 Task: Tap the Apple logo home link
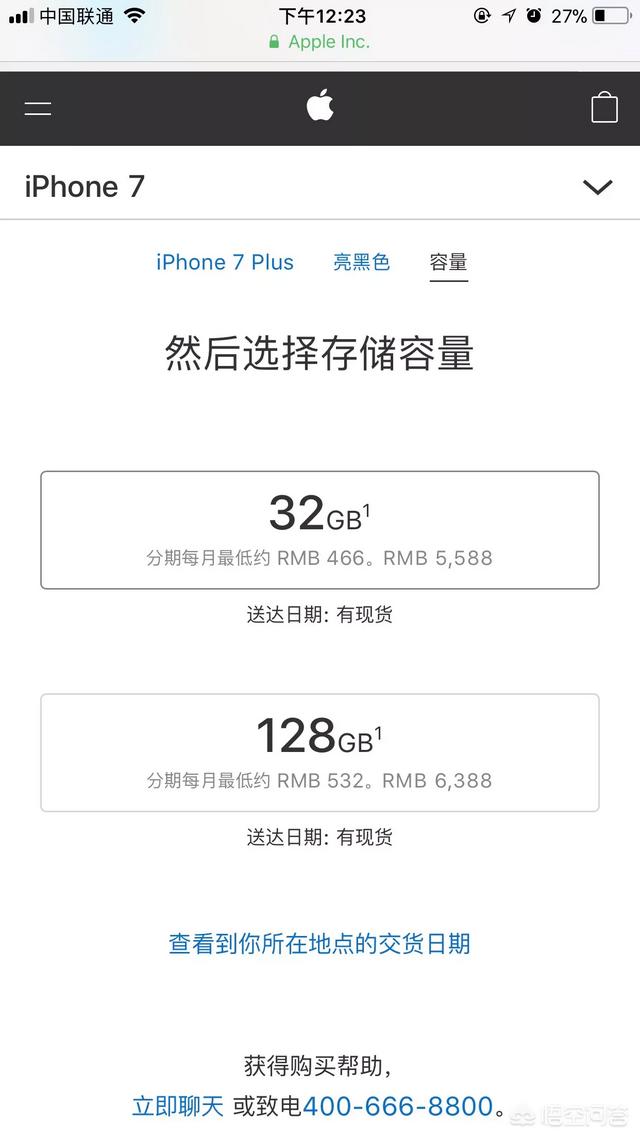[x=320, y=106]
